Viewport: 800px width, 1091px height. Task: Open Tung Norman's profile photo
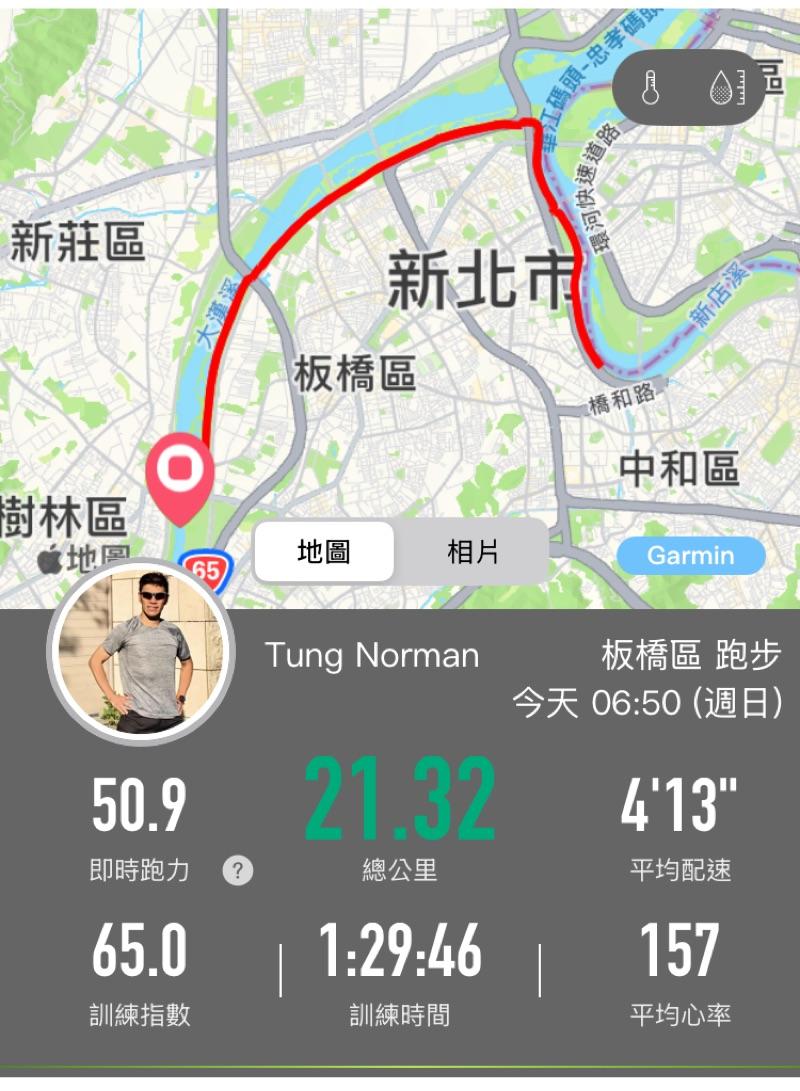click(138, 654)
